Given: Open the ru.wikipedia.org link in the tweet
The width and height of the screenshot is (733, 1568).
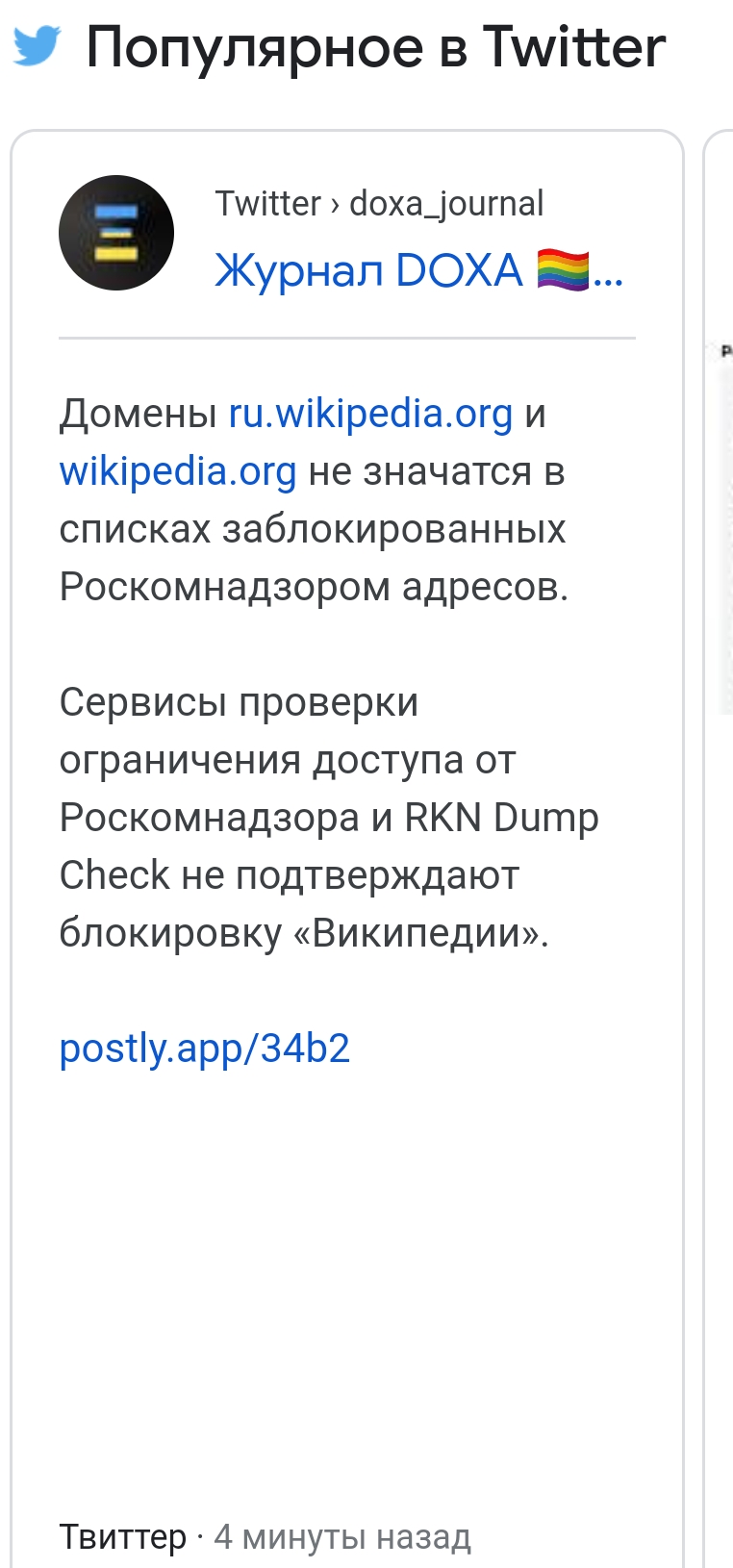Looking at the screenshot, I should coord(370,414).
